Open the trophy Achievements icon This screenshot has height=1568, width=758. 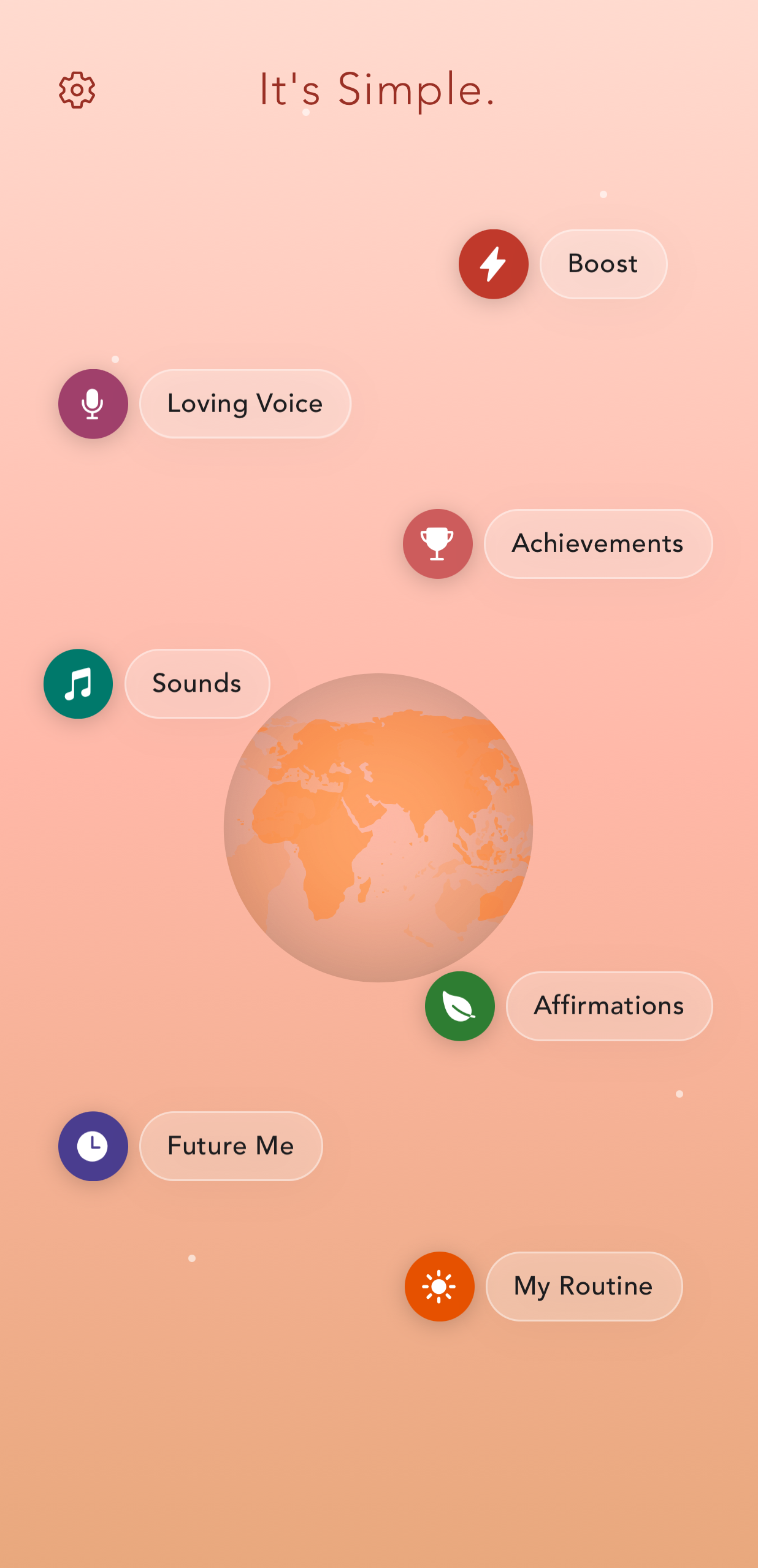(437, 544)
